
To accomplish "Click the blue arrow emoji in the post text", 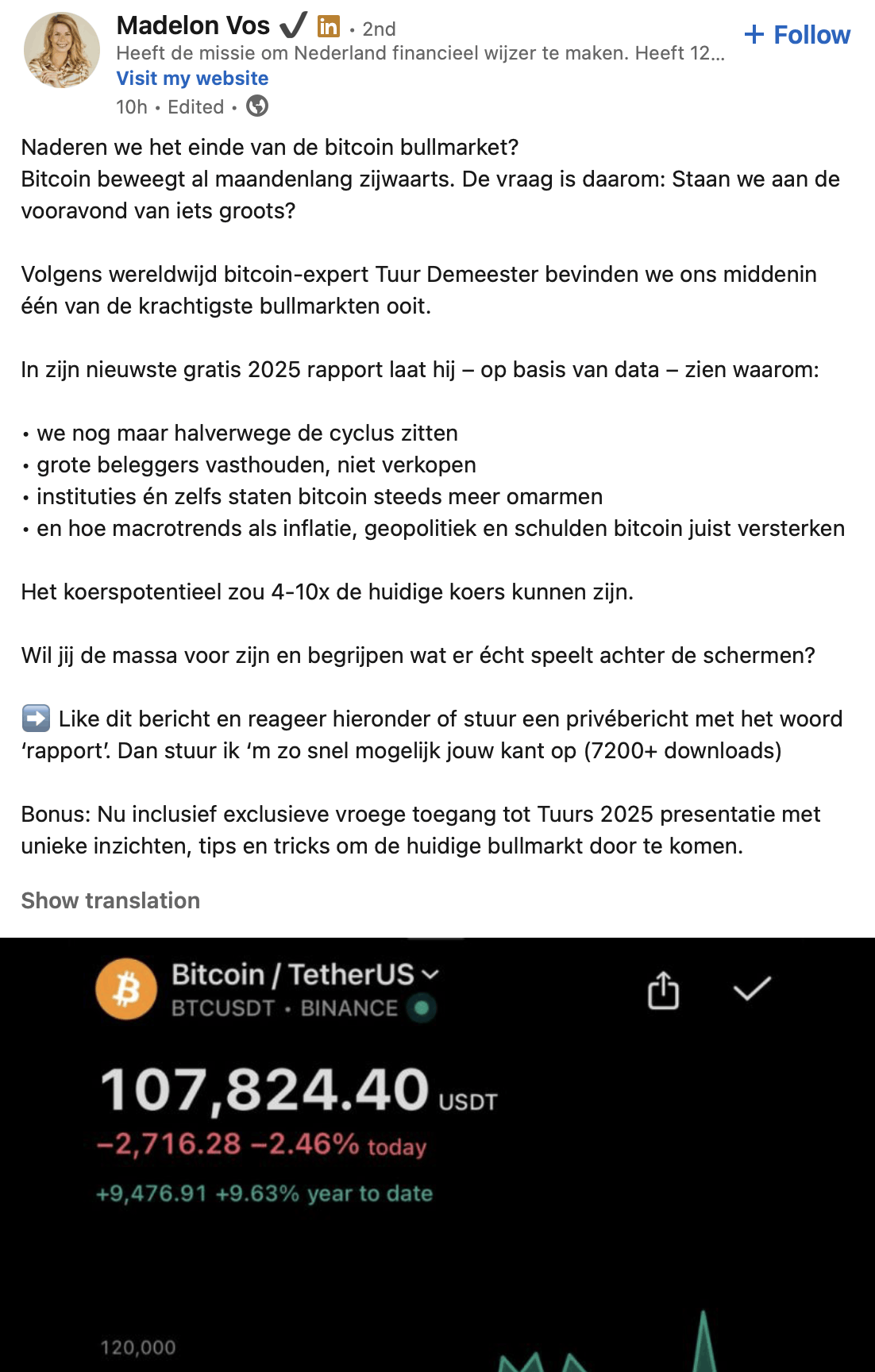I will [33, 718].
